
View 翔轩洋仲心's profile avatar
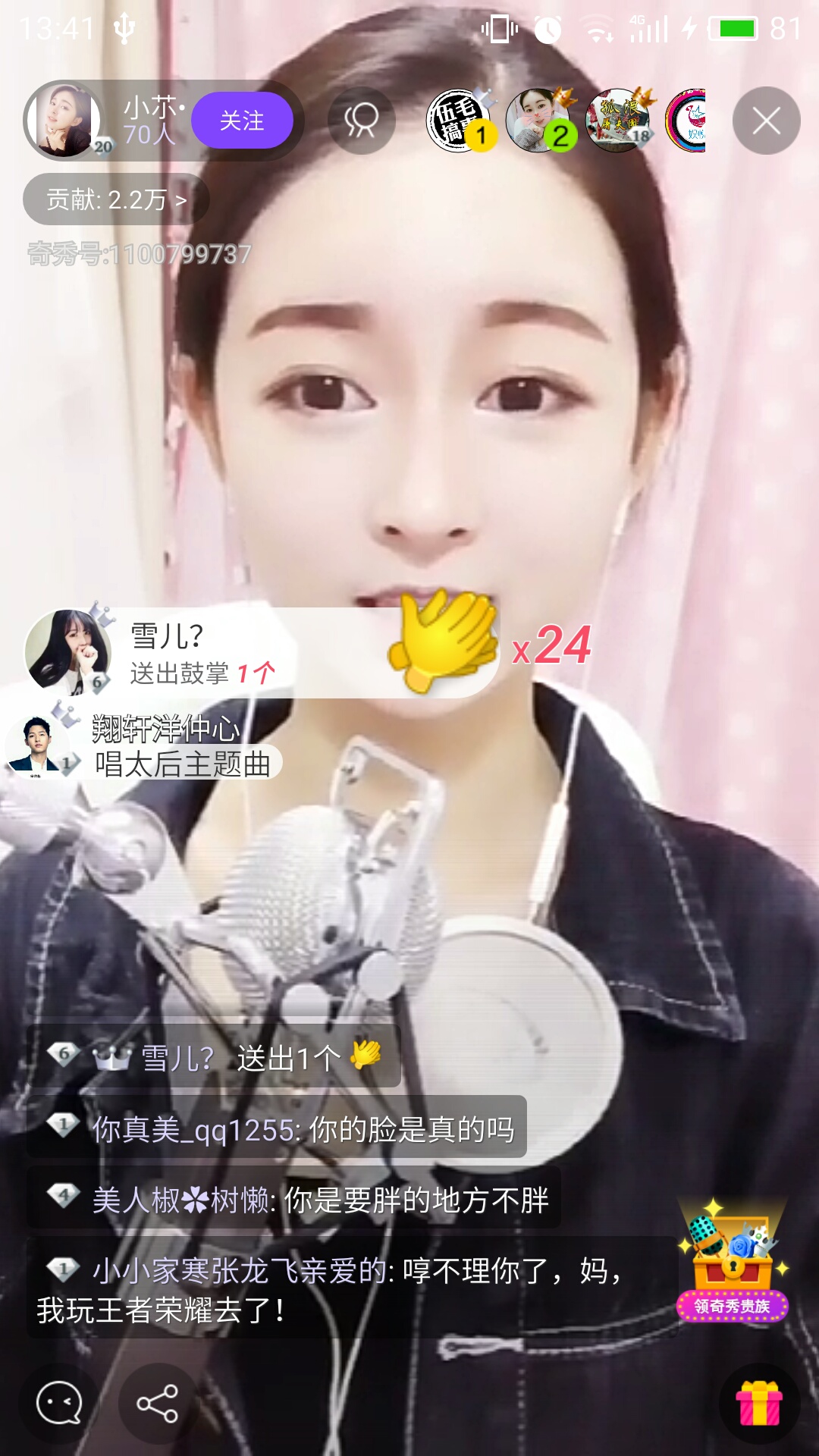tap(36, 744)
